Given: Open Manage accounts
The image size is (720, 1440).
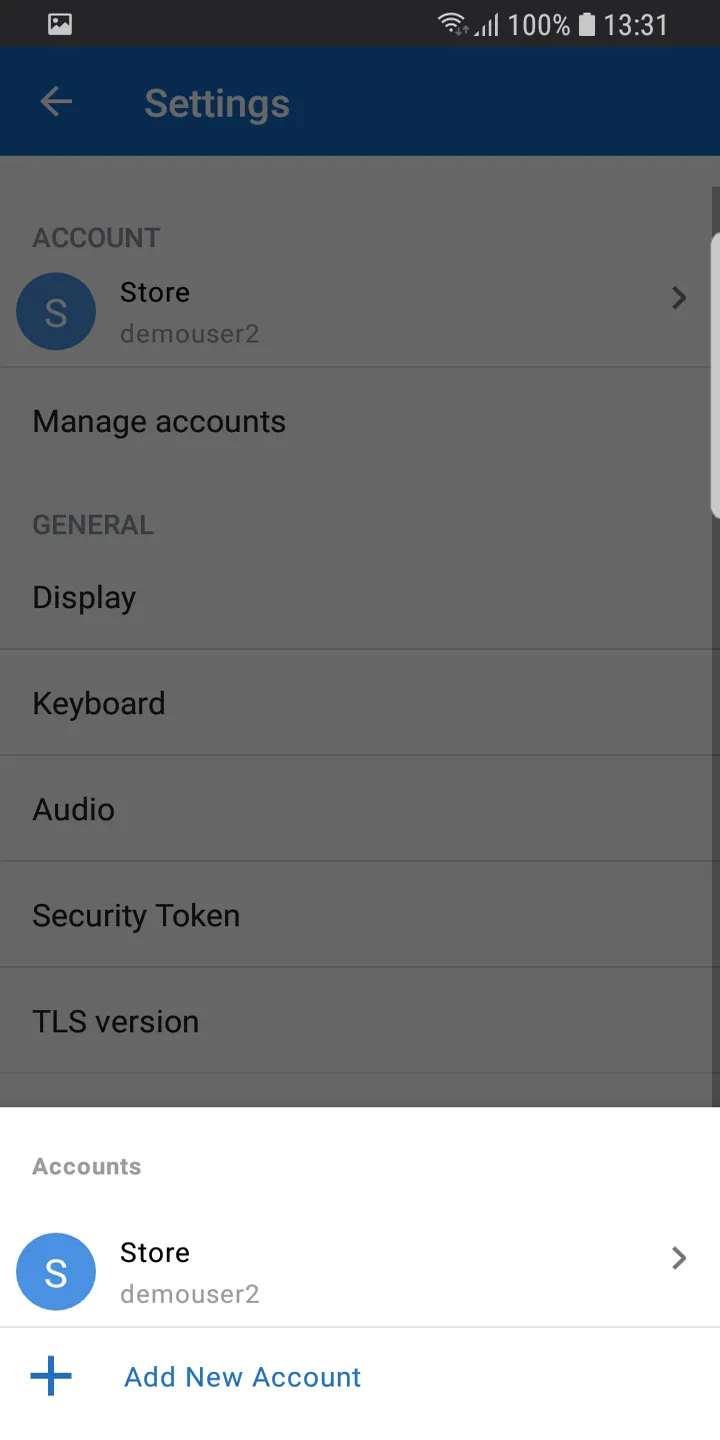Looking at the screenshot, I should 159,421.
